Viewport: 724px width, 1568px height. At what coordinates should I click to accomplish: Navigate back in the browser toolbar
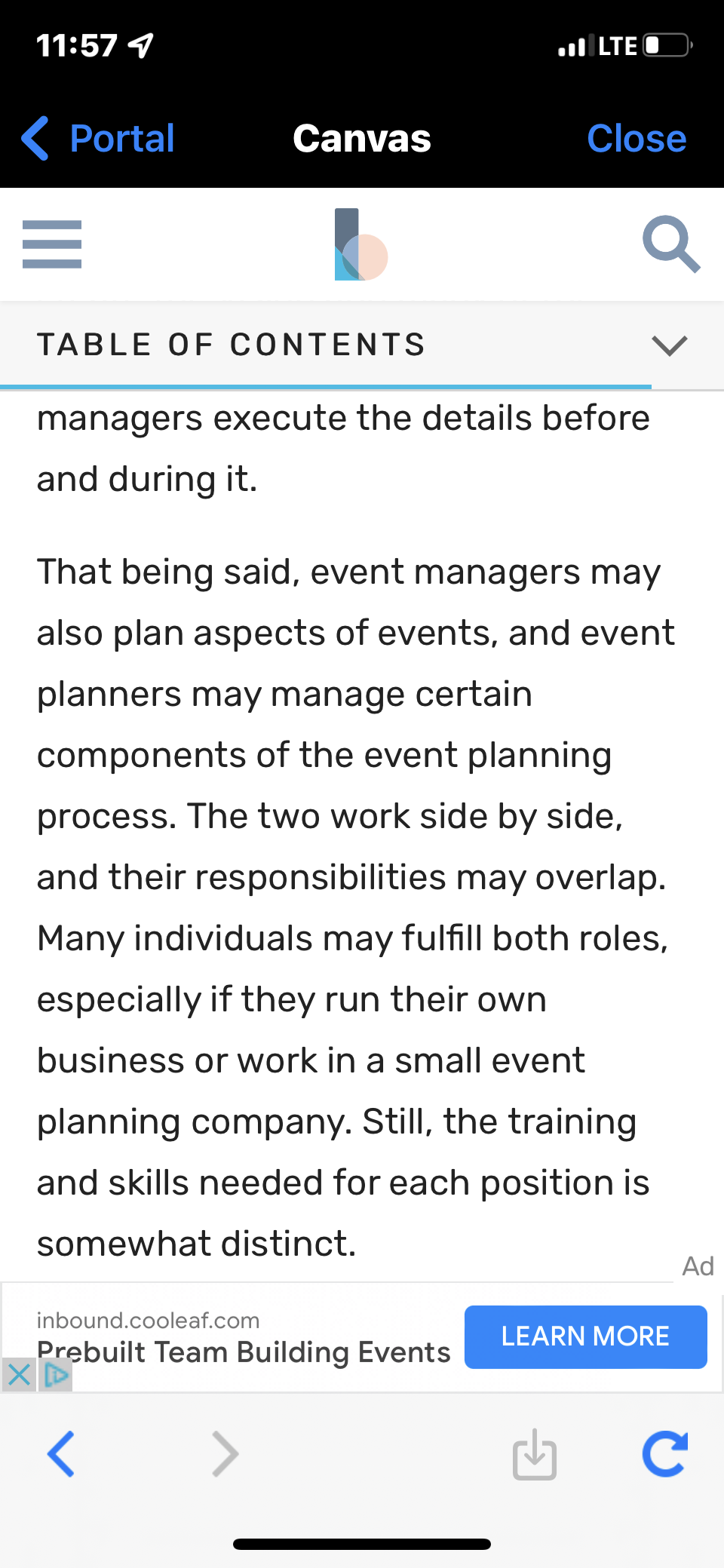tap(61, 1453)
